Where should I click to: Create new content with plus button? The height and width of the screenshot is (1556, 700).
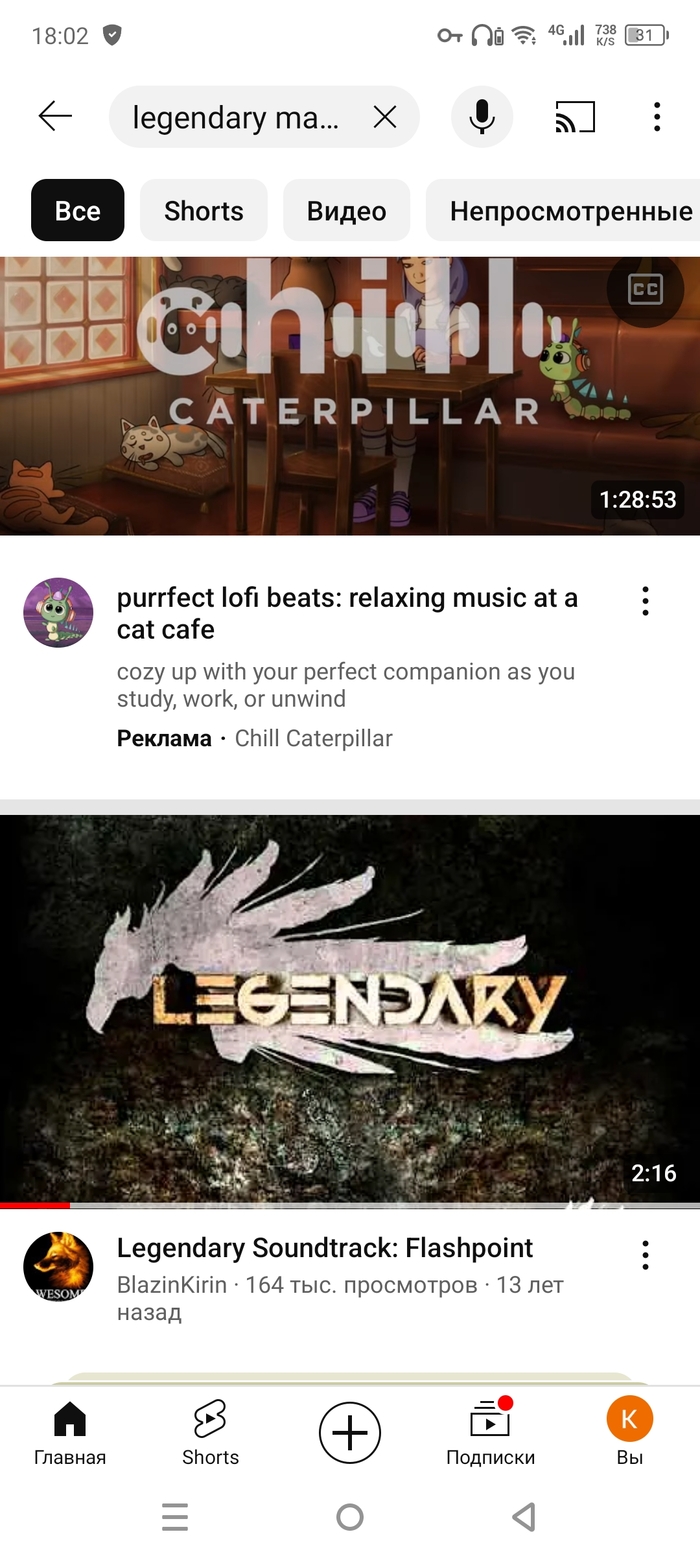[350, 1433]
